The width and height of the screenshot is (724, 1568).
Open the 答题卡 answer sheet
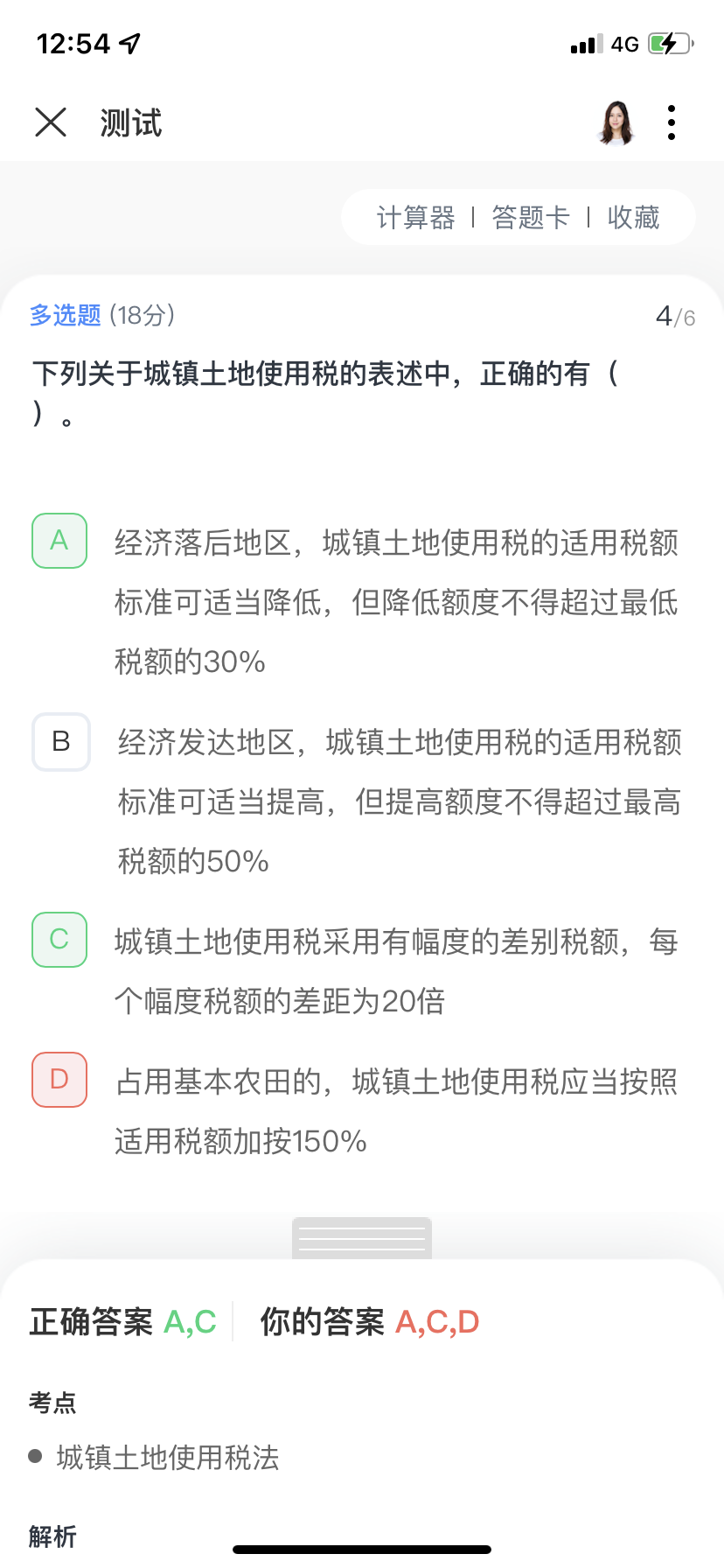[x=531, y=217]
